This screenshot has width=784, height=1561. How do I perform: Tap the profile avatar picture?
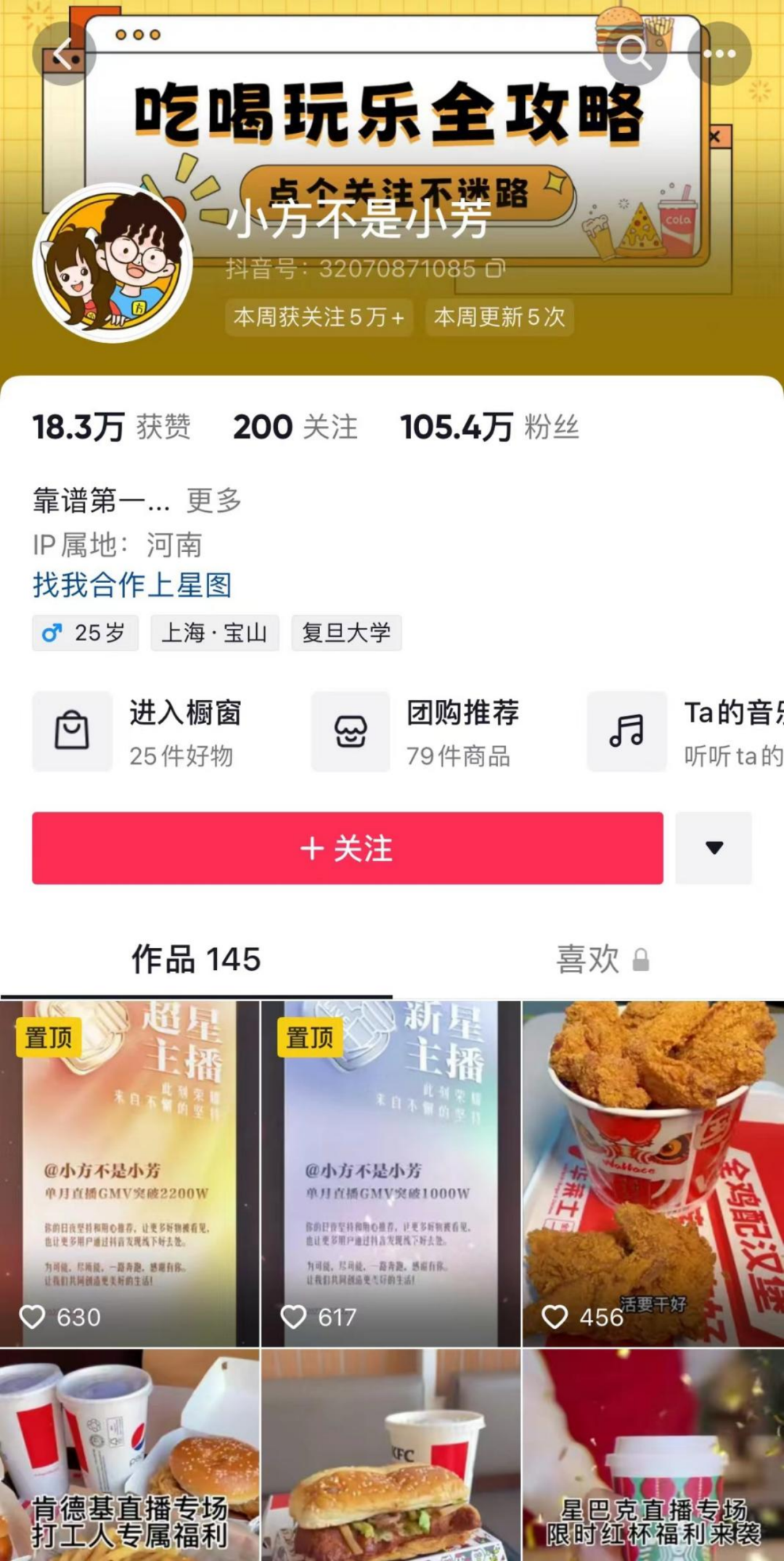coord(113,263)
